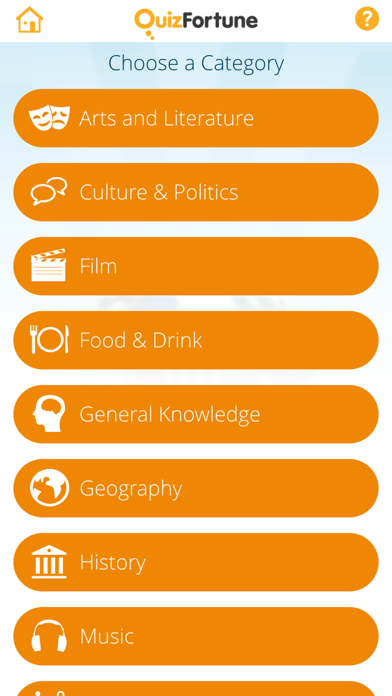Choose the History category

(196, 562)
